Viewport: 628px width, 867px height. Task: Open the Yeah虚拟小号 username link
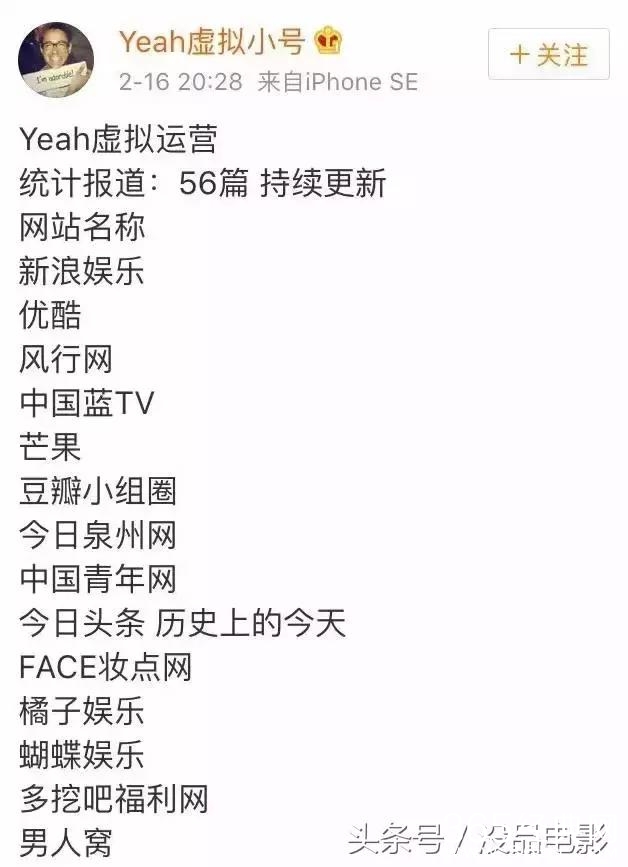point(213,41)
